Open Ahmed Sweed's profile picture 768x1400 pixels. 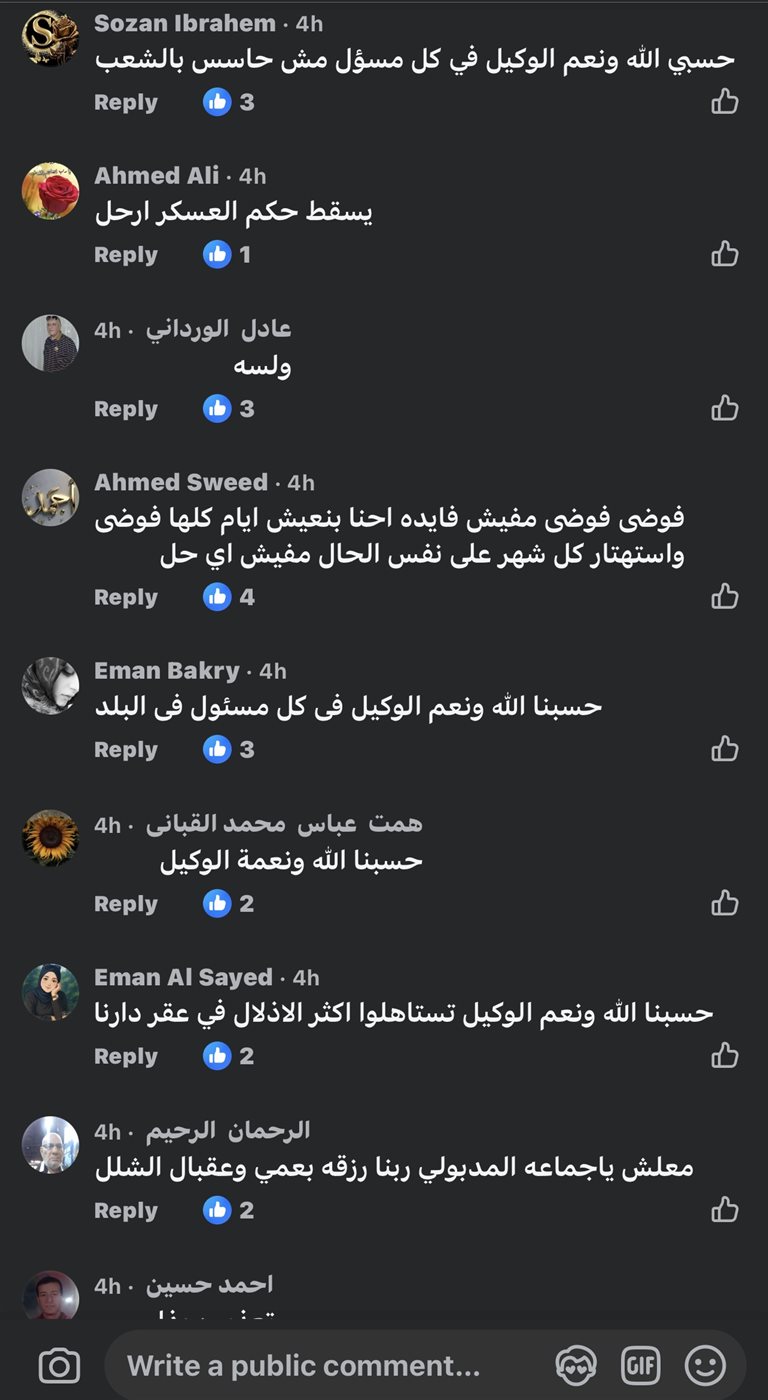50,497
